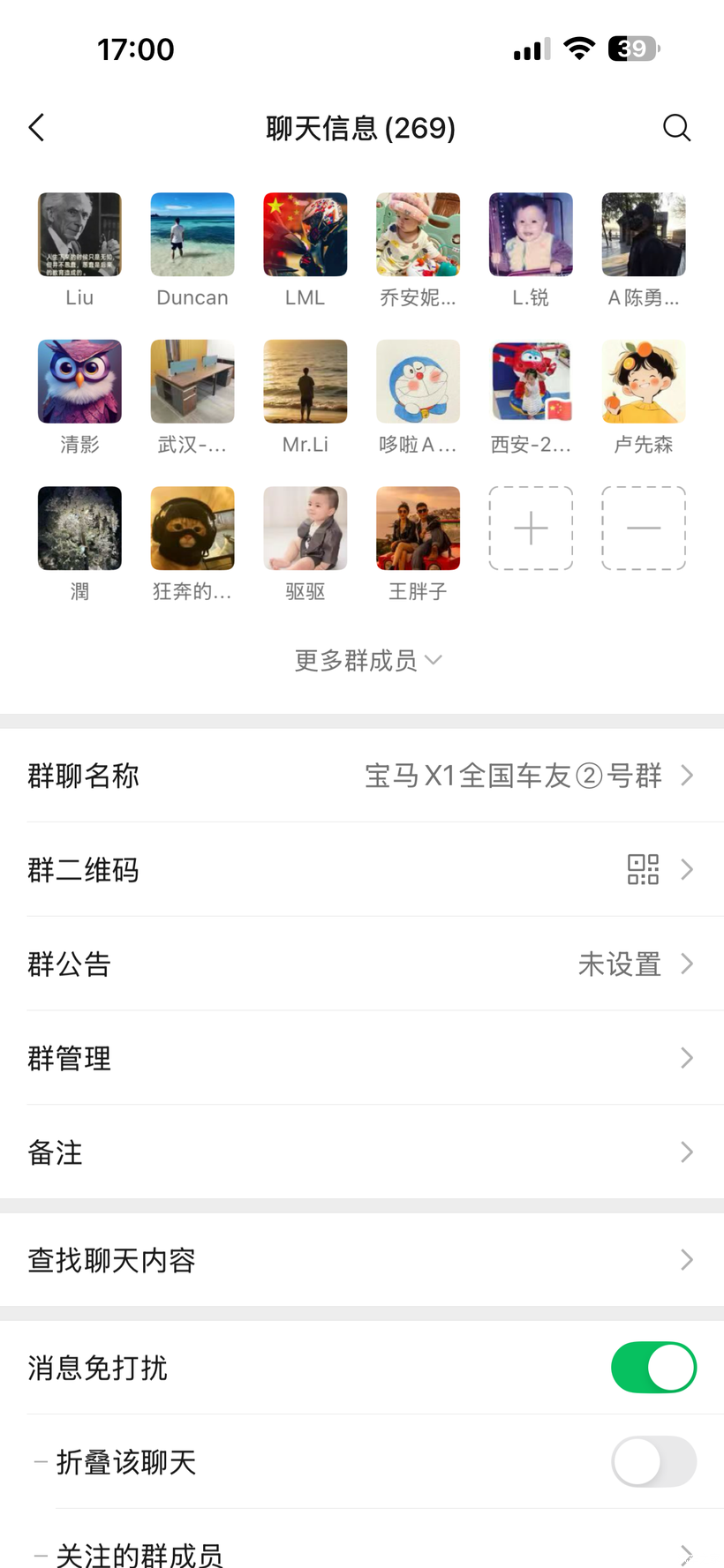Image resolution: width=724 pixels, height=1568 pixels.
Task: Enable 折叠该聊天 switch
Action: coord(653,1462)
